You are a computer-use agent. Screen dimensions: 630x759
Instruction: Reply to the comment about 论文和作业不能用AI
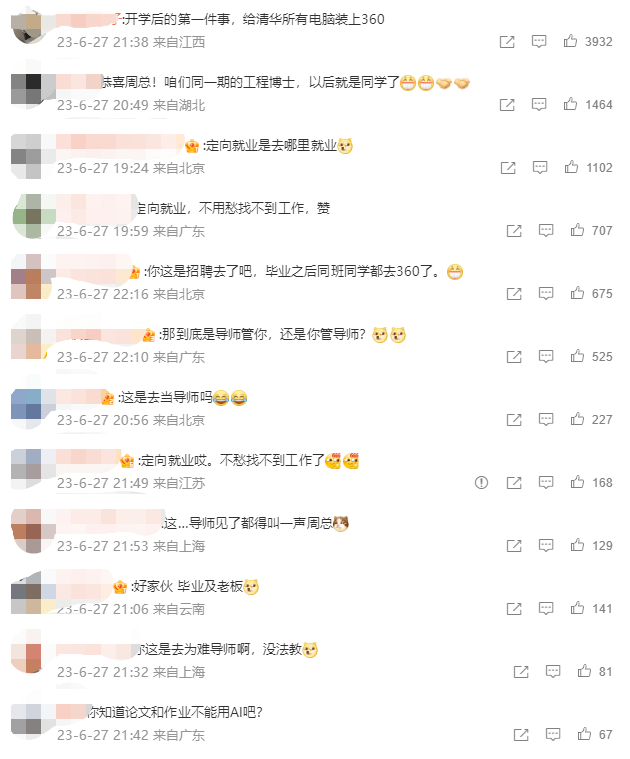(x=546, y=735)
